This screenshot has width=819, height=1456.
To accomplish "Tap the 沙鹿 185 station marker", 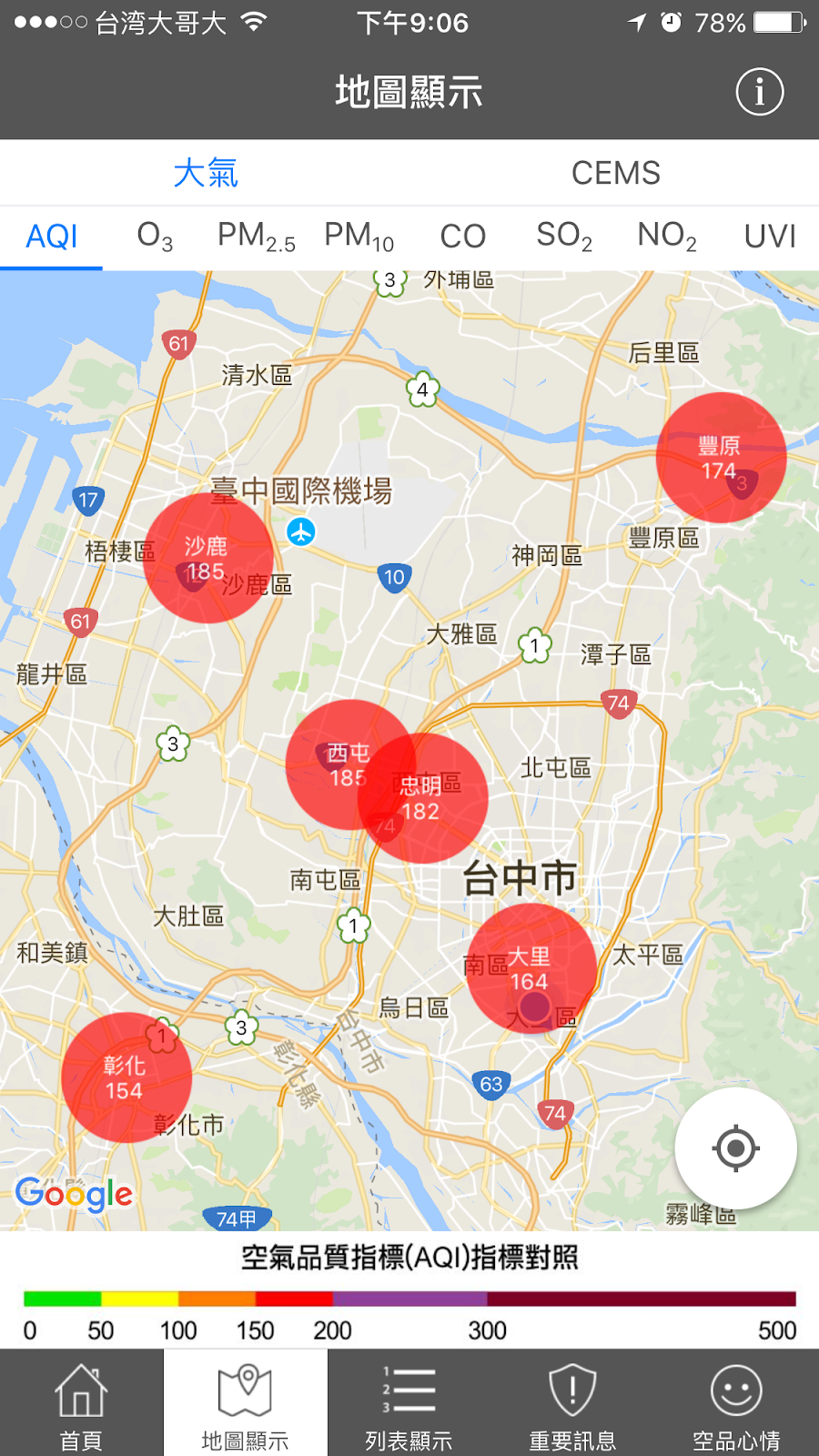I will coord(208,558).
